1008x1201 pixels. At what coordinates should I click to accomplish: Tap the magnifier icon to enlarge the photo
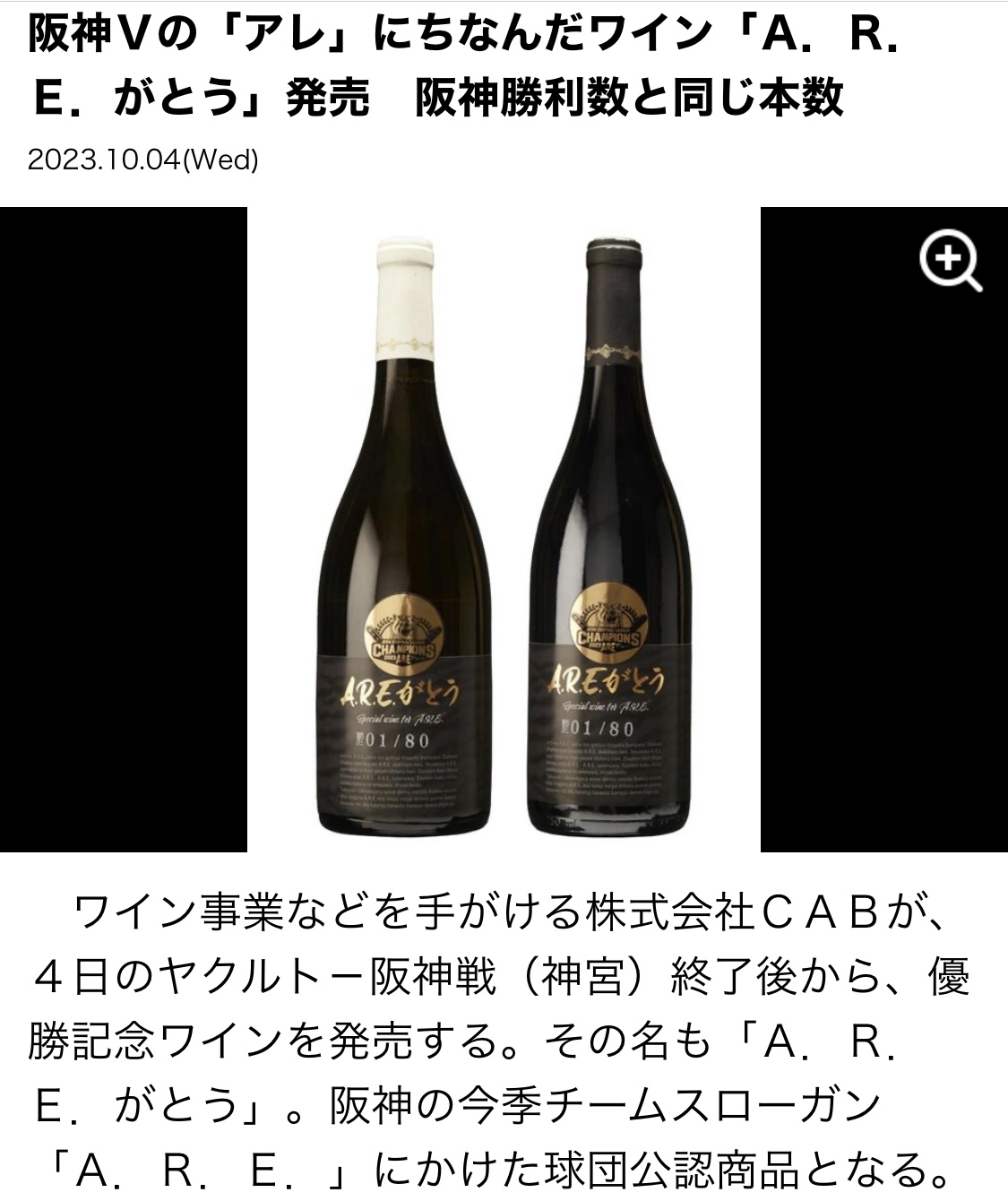tap(951, 262)
